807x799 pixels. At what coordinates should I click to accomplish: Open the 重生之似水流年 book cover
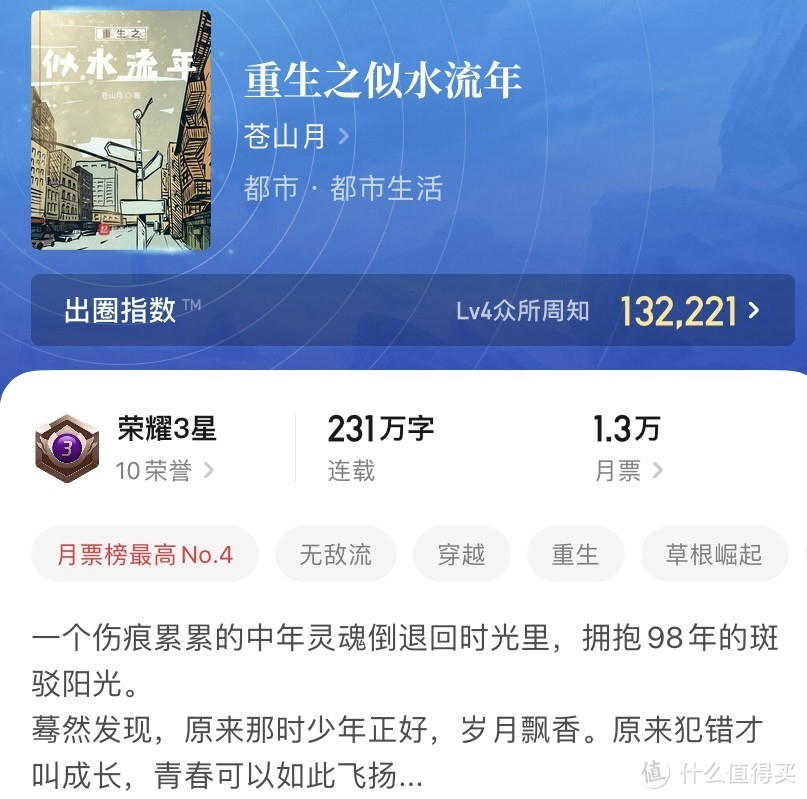[121, 130]
